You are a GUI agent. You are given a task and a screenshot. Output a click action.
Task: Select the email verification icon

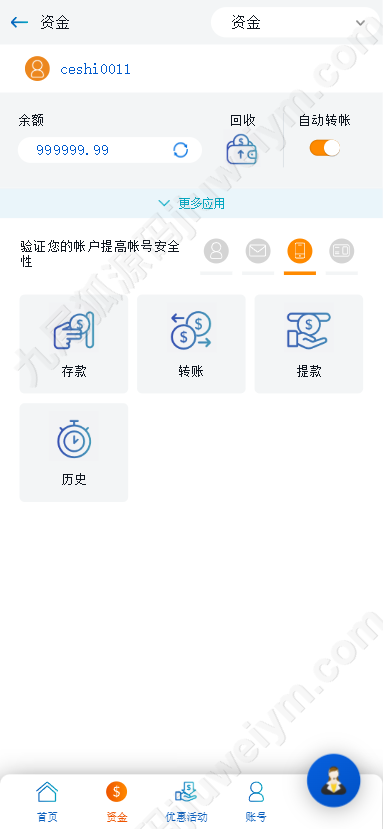[x=258, y=251]
